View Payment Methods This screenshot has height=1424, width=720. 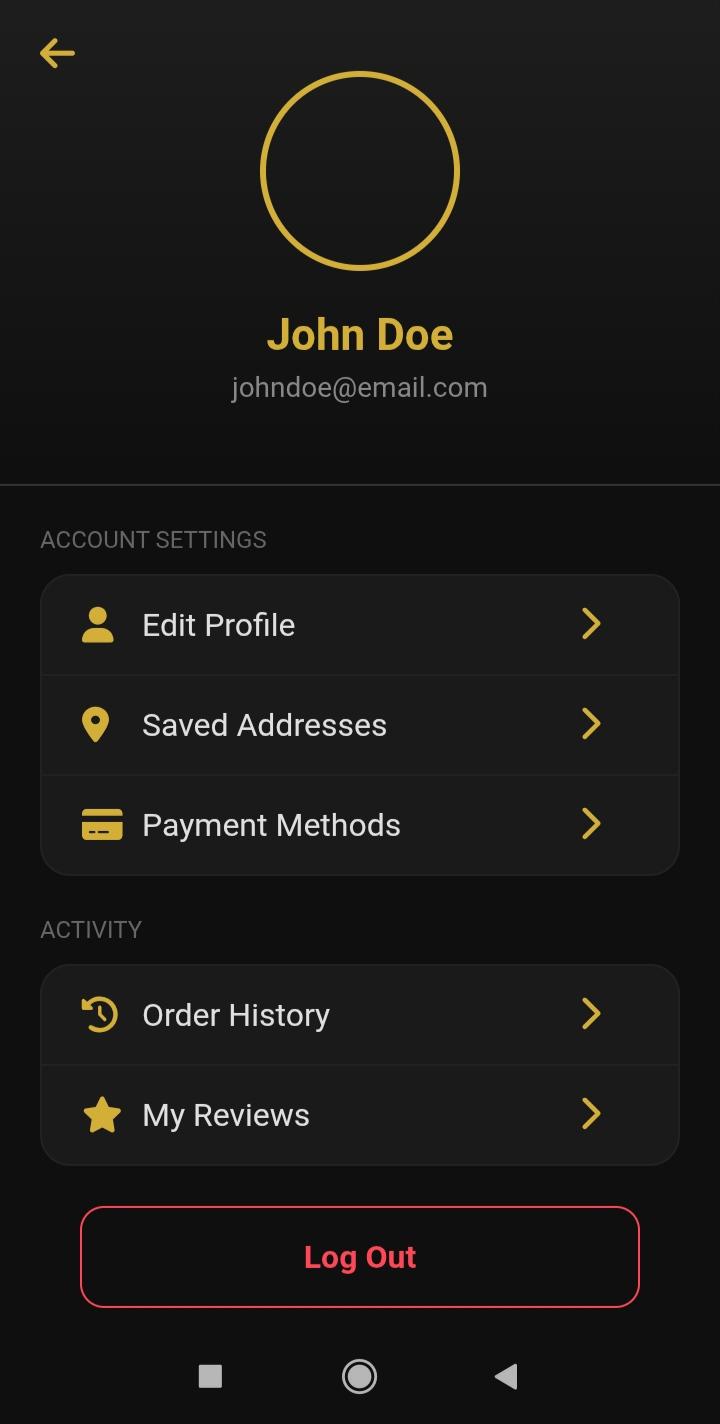pyautogui.click(x=359, y=825)
